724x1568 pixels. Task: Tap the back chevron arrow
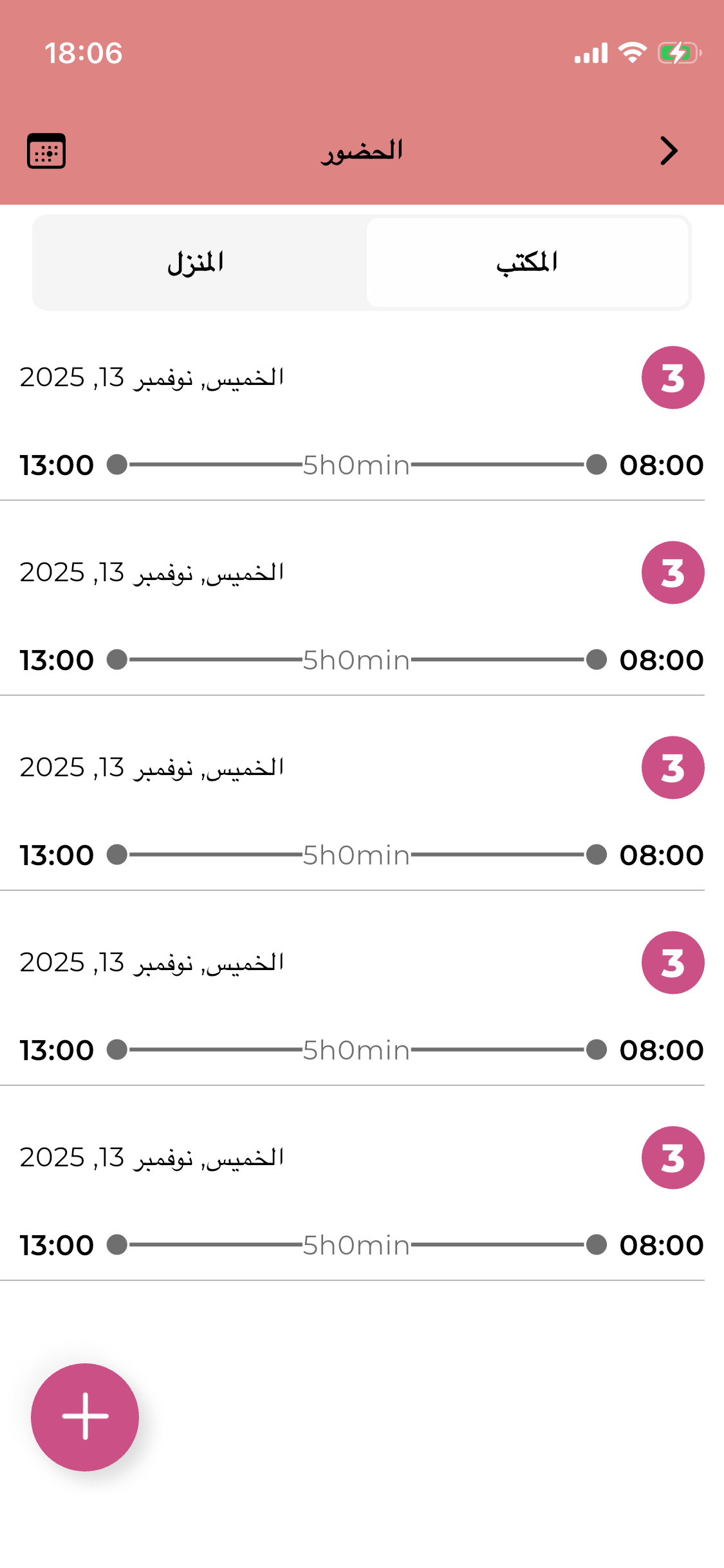pyautogui.click(x=671, y=150)
